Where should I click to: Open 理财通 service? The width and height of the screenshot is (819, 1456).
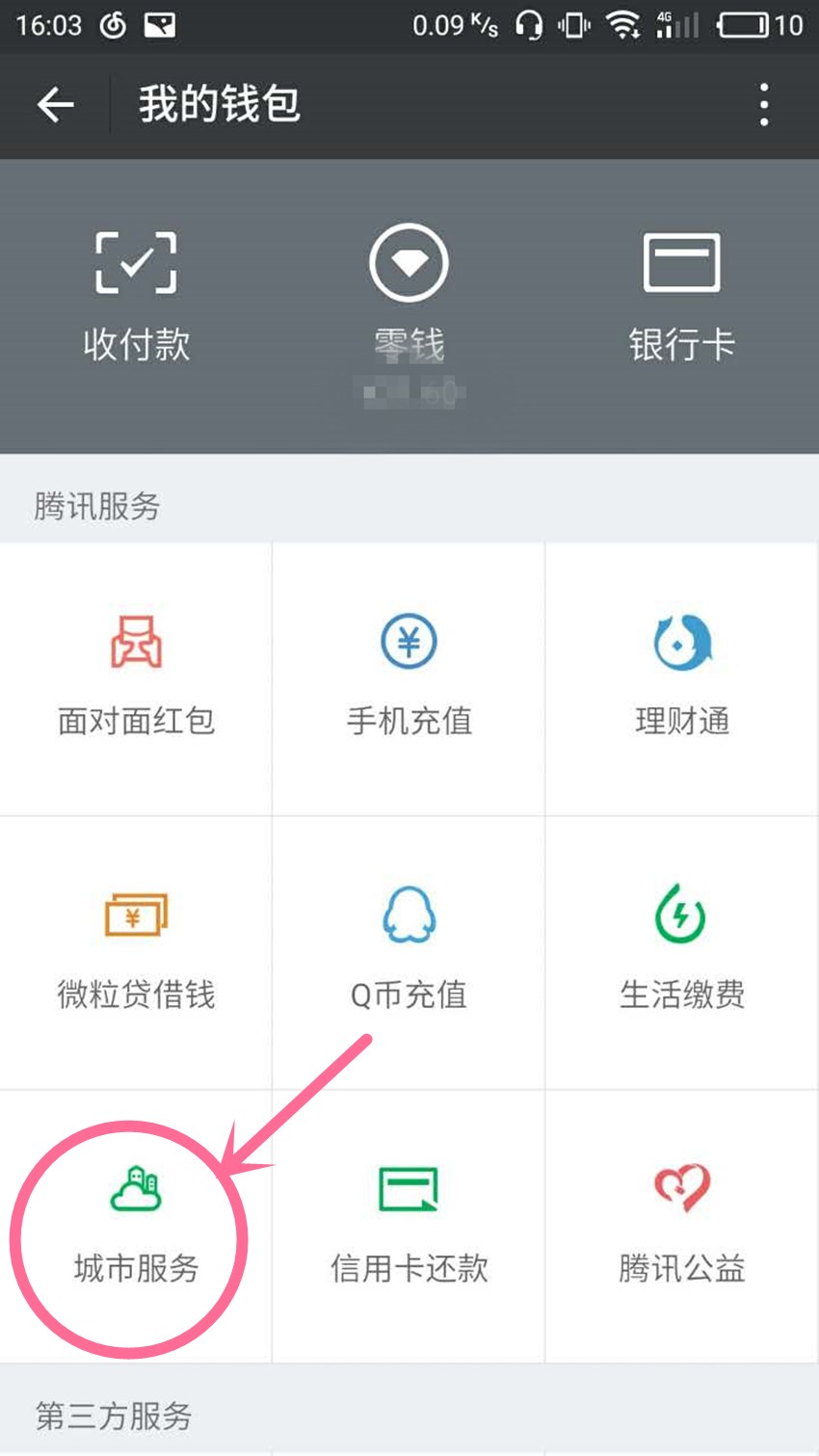(x=681, y=678)
